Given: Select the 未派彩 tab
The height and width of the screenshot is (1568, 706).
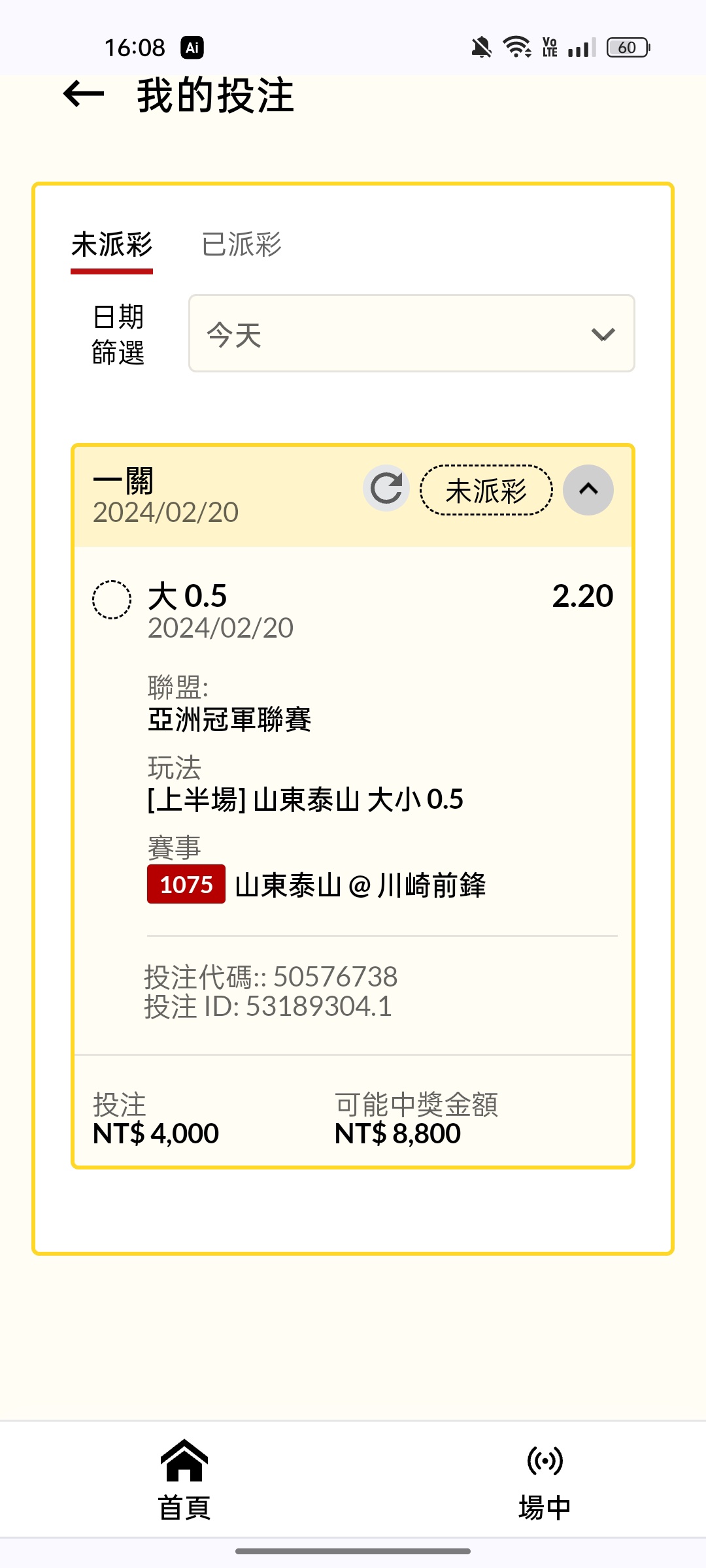Looking at the screenshot, I should click(x=112, y=245).
